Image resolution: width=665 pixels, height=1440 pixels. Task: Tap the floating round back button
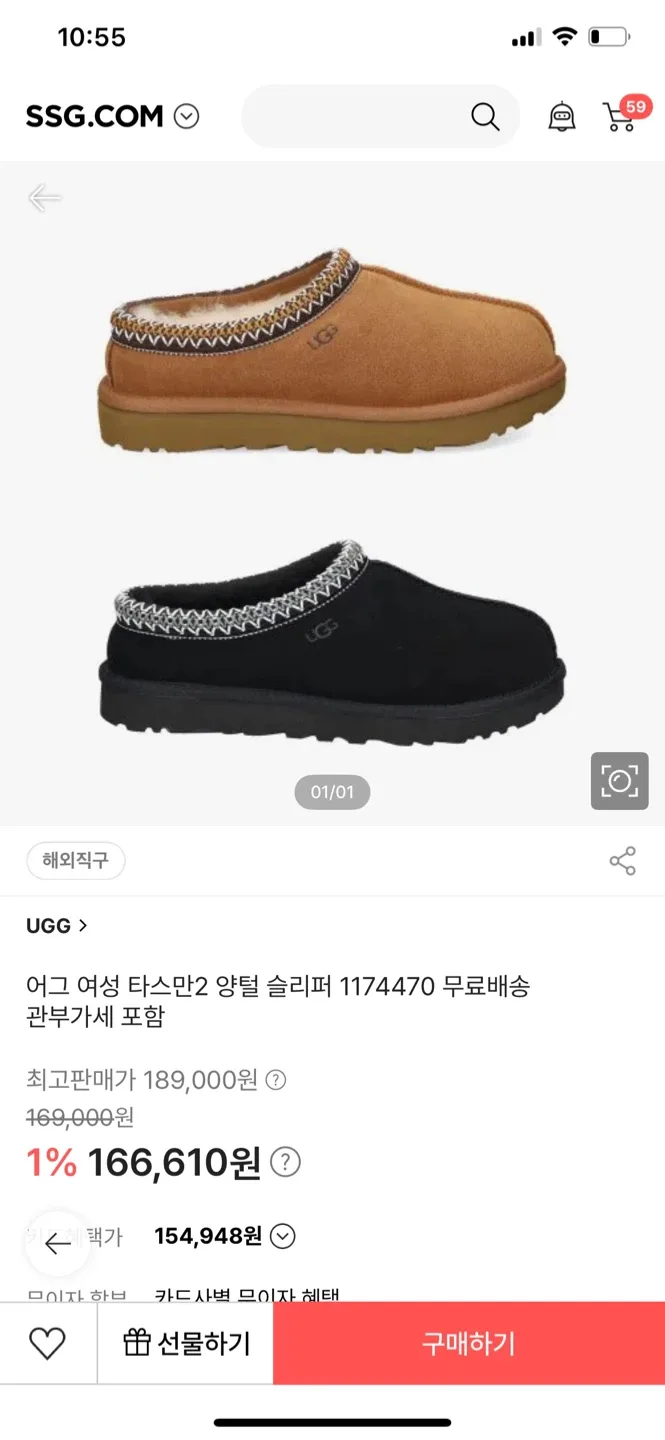point(58,1244)
